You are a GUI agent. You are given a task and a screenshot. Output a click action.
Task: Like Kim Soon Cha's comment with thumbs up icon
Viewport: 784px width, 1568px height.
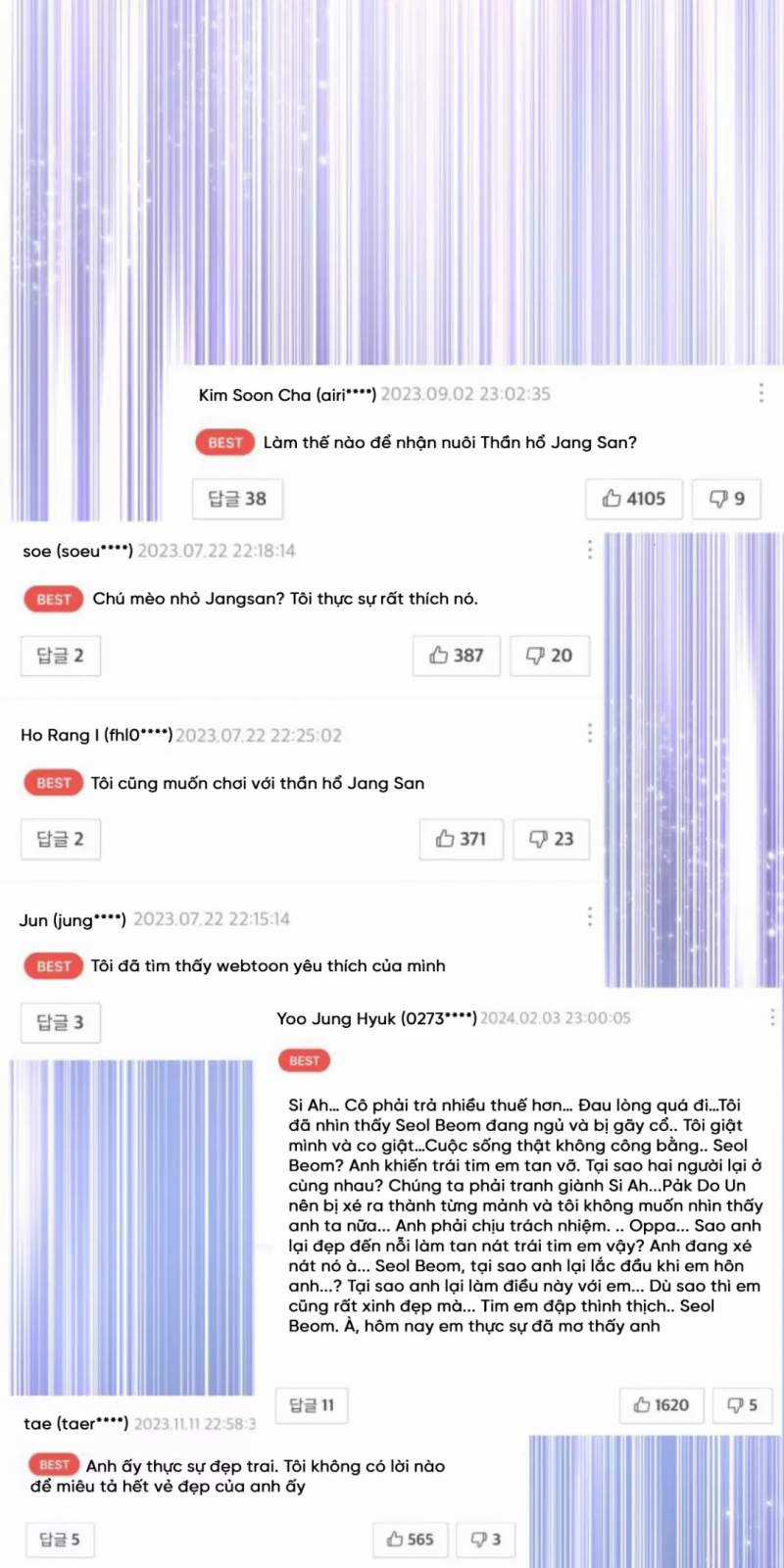(x=633, y=499)
